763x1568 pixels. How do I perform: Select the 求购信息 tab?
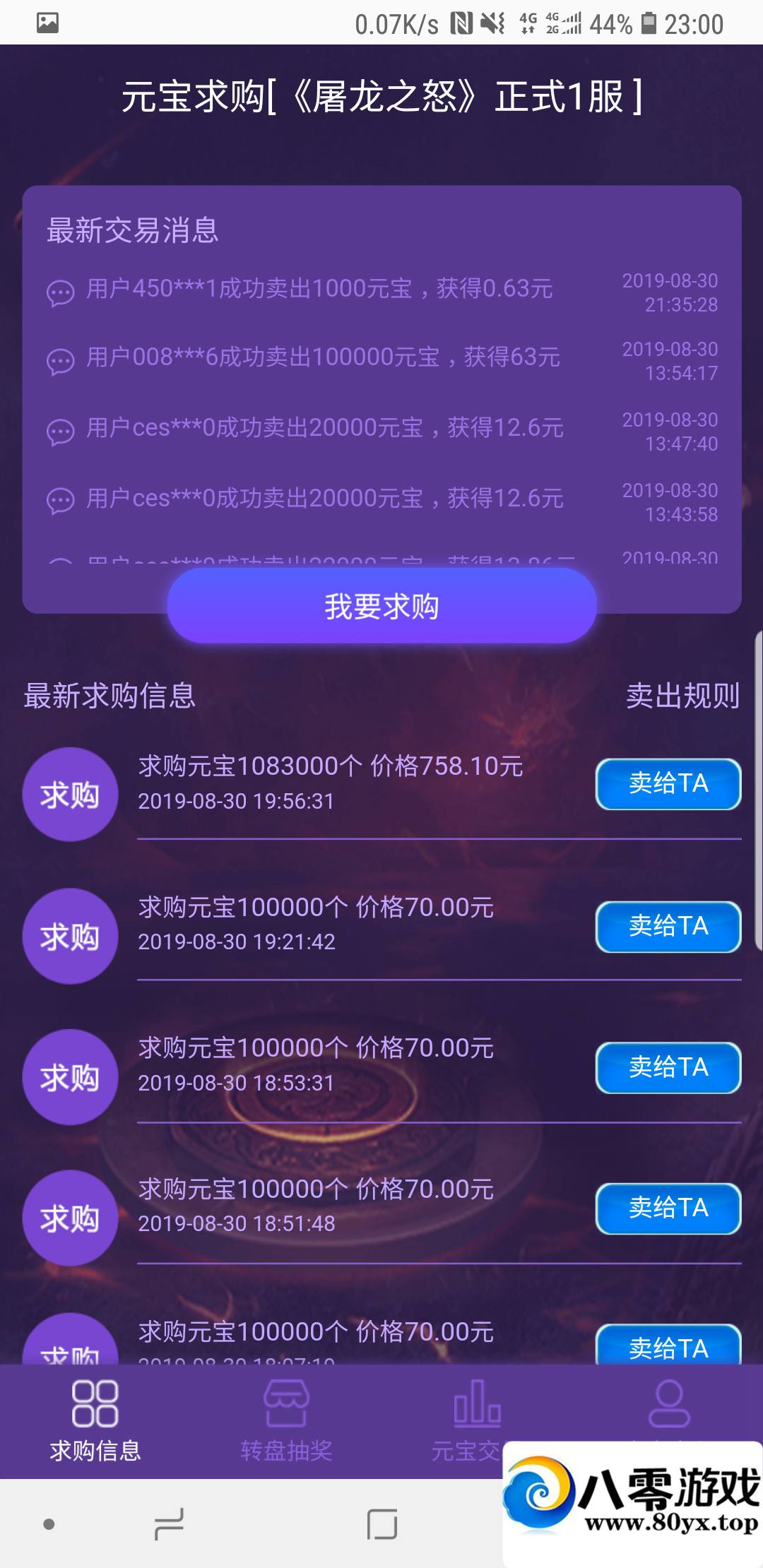coord(95,1421)
